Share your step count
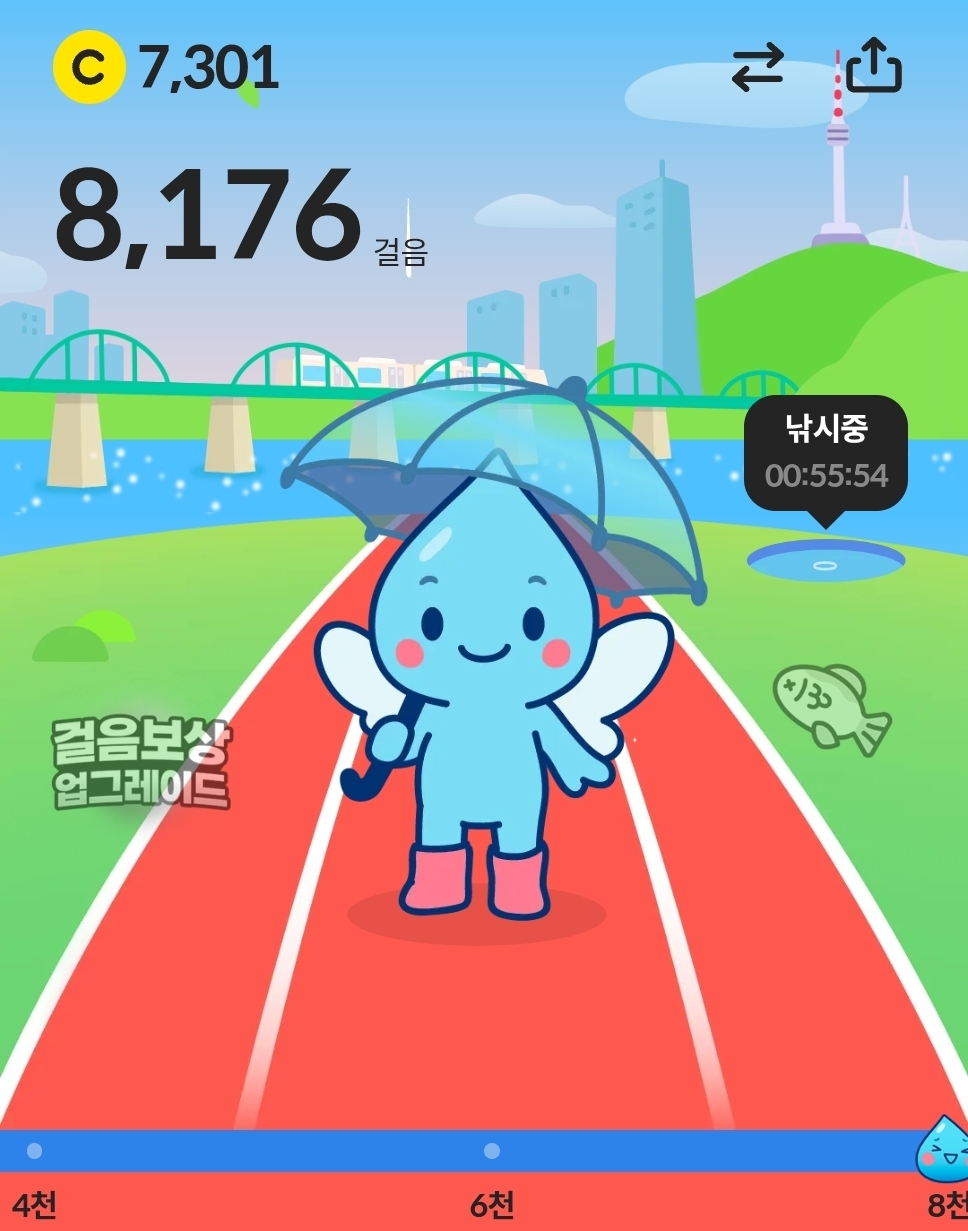 pos(874,68)
